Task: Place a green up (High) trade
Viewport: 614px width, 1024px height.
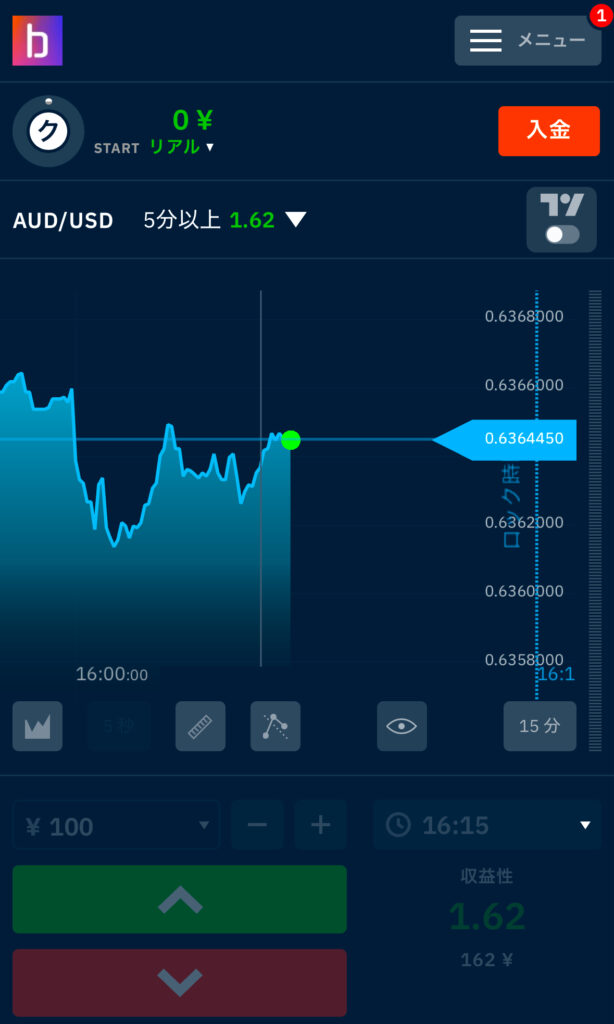Action: tap(180, 899)
